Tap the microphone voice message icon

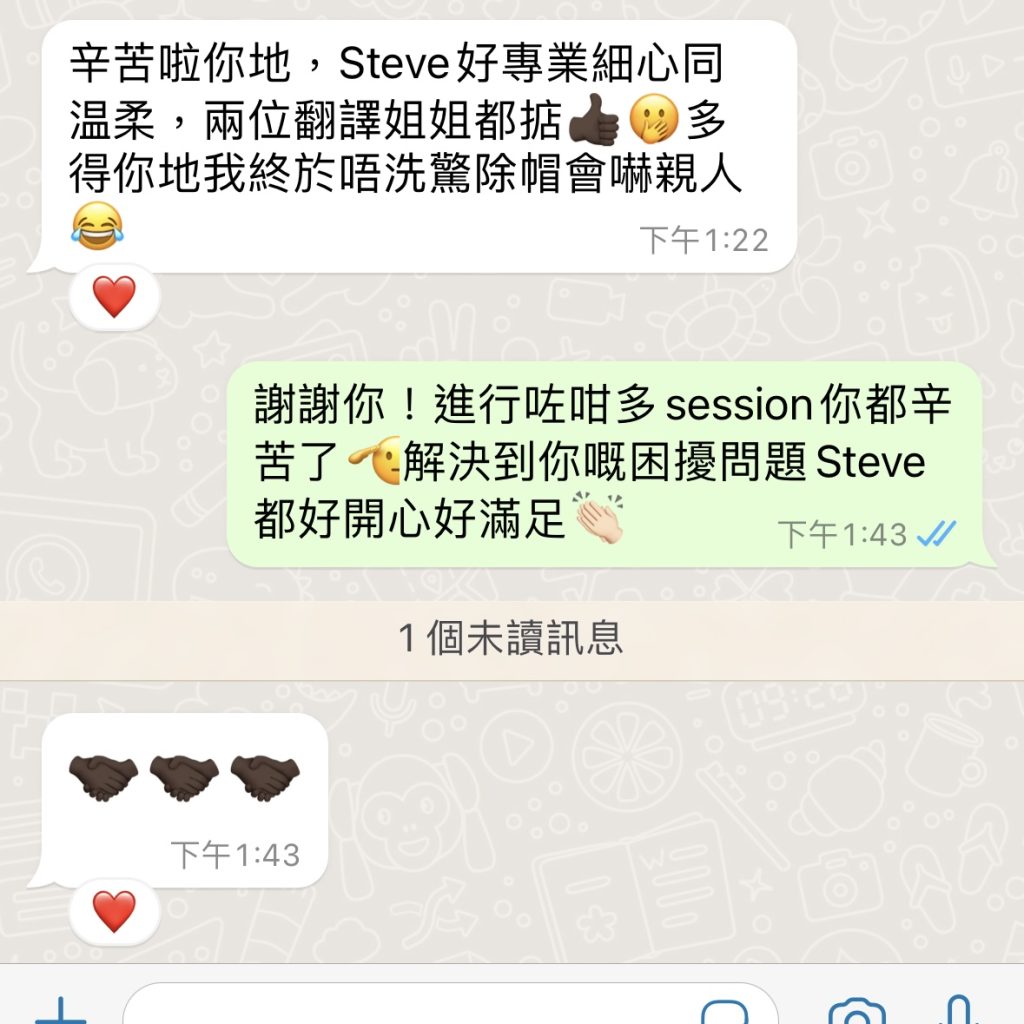[x=958, y=1010]
